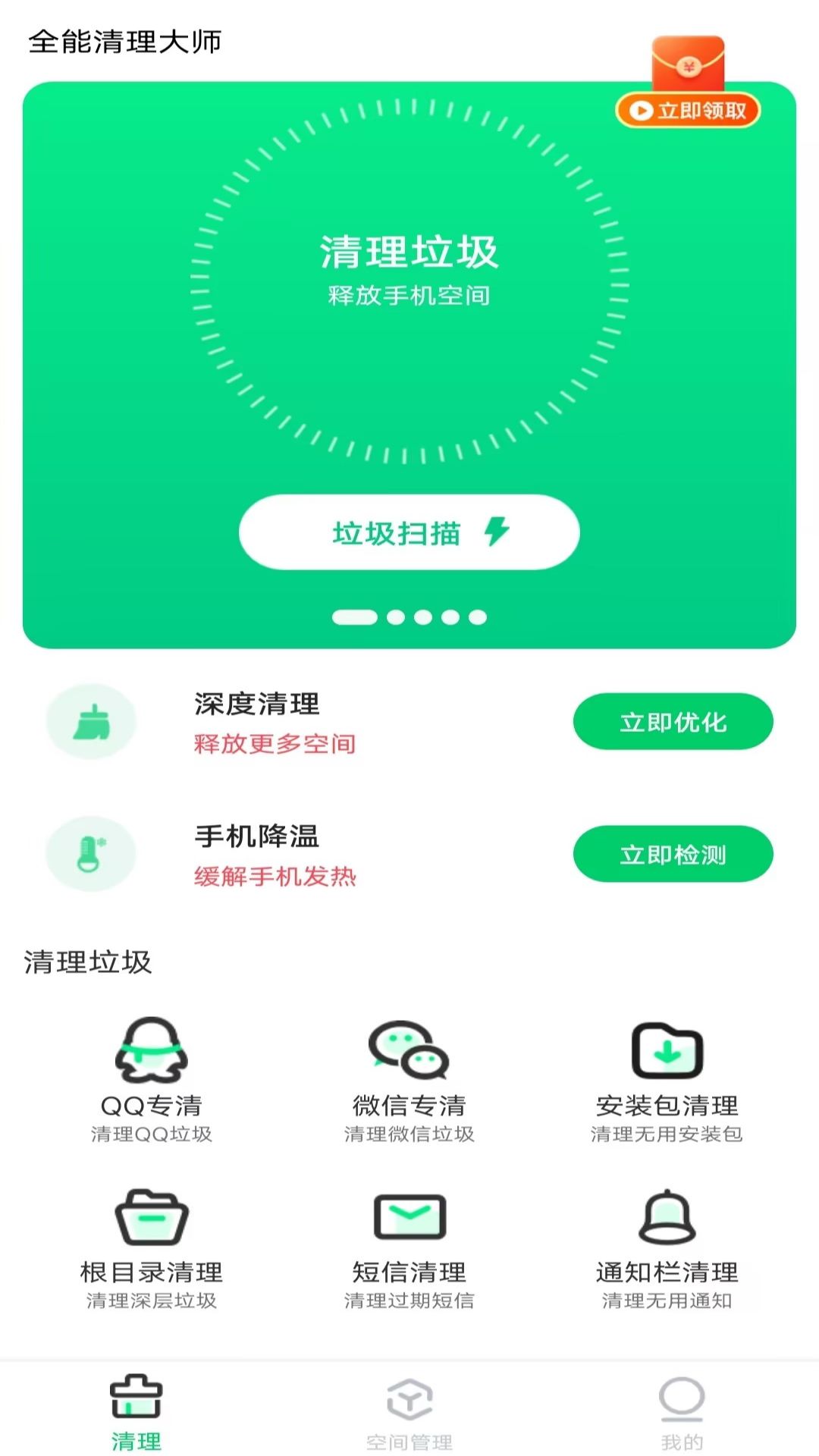Switch to the 空间管理 tab
Screen dimensions: 819x1456
coord(409,1412)
